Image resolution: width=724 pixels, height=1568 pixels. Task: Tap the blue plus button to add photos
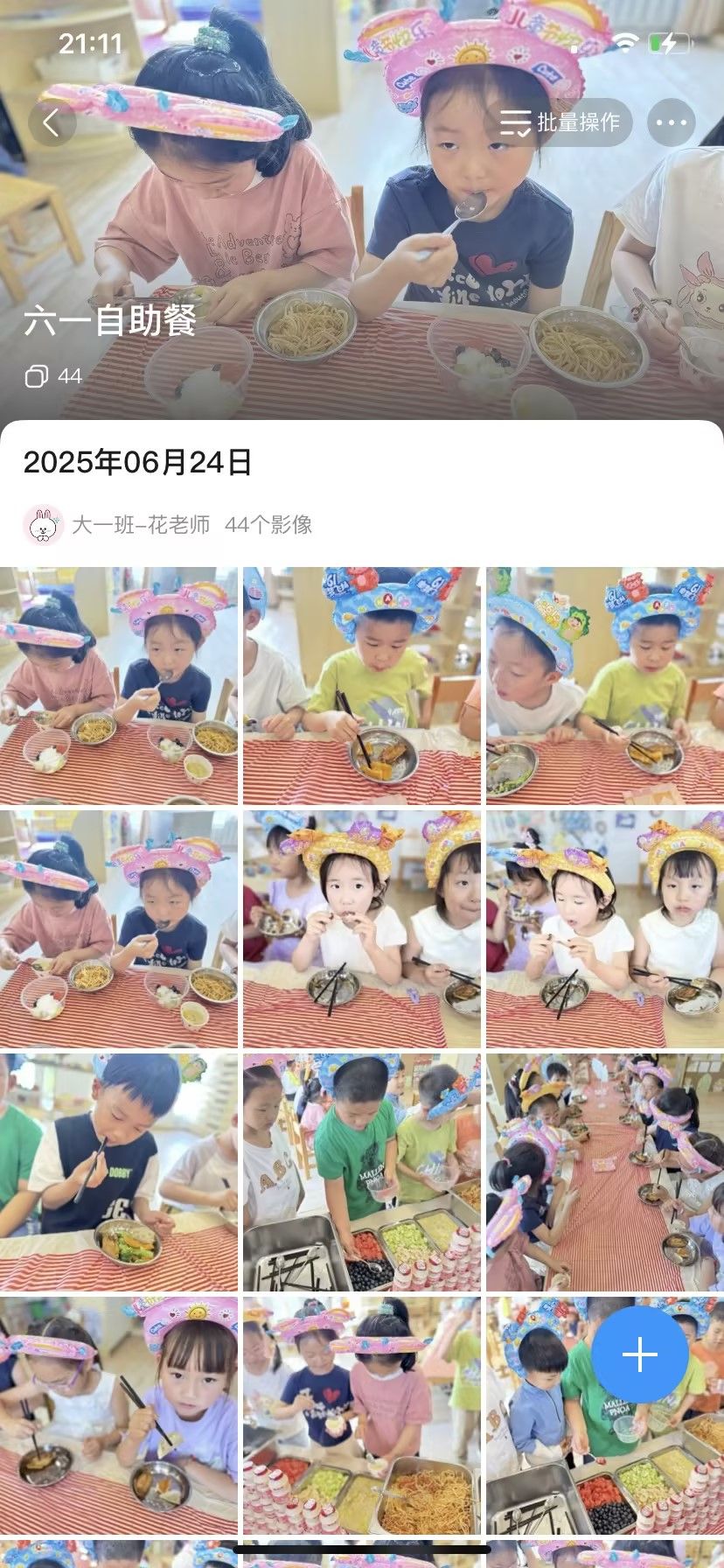(x=639, y=1355)
